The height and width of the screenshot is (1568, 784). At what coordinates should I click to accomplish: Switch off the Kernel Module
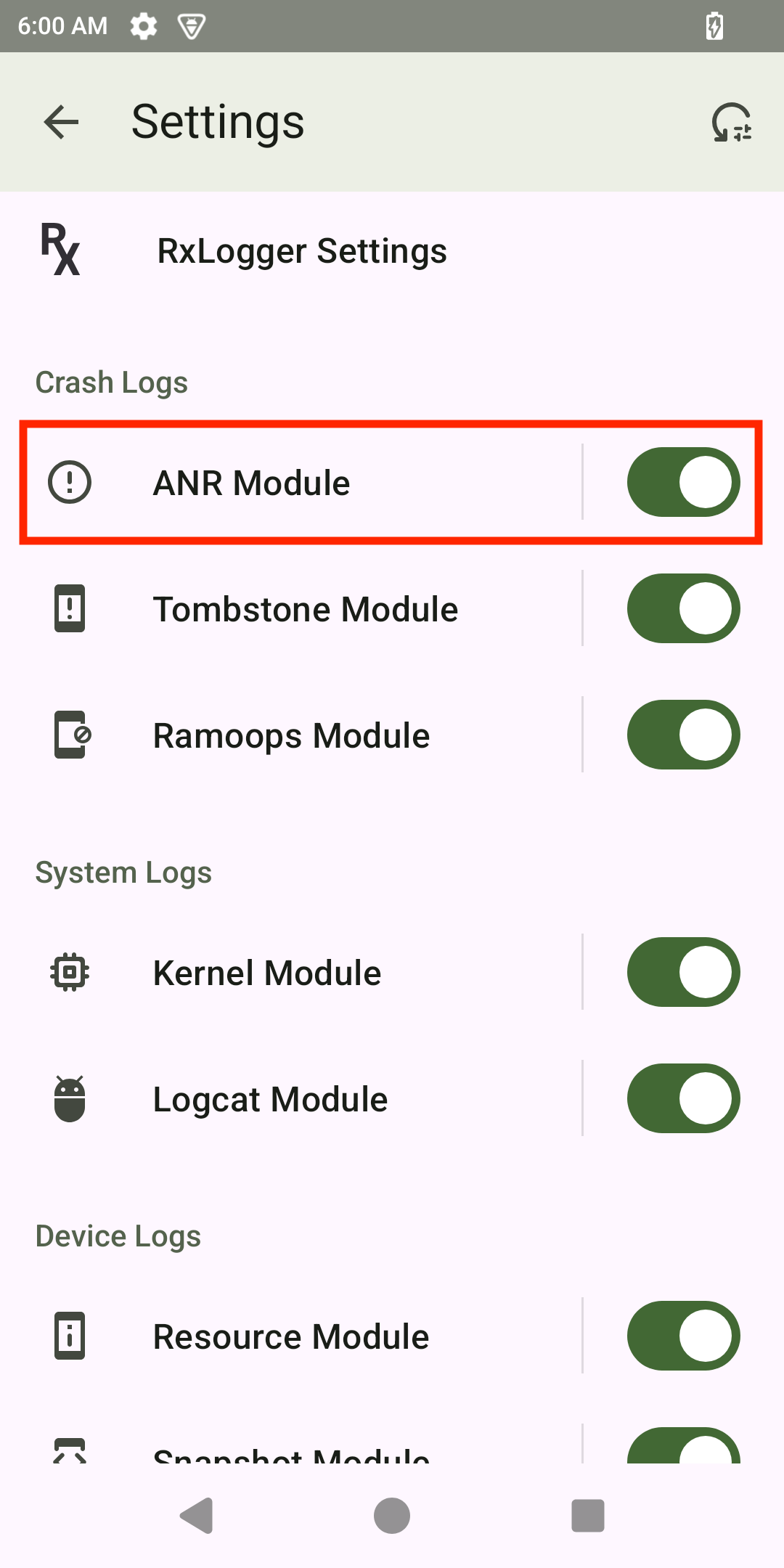(x=683, y=972)
